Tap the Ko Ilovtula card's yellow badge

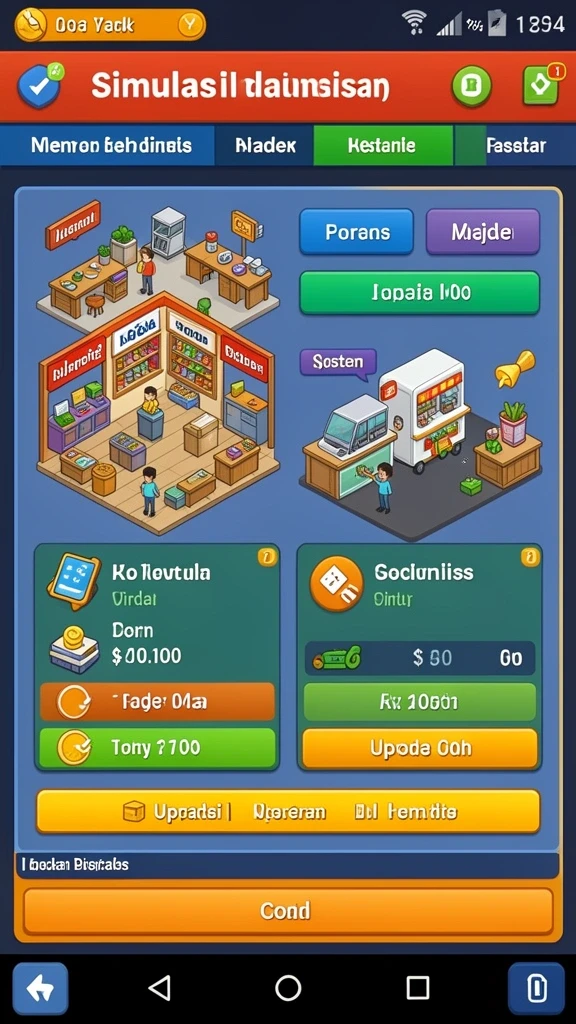pos(267,556)
